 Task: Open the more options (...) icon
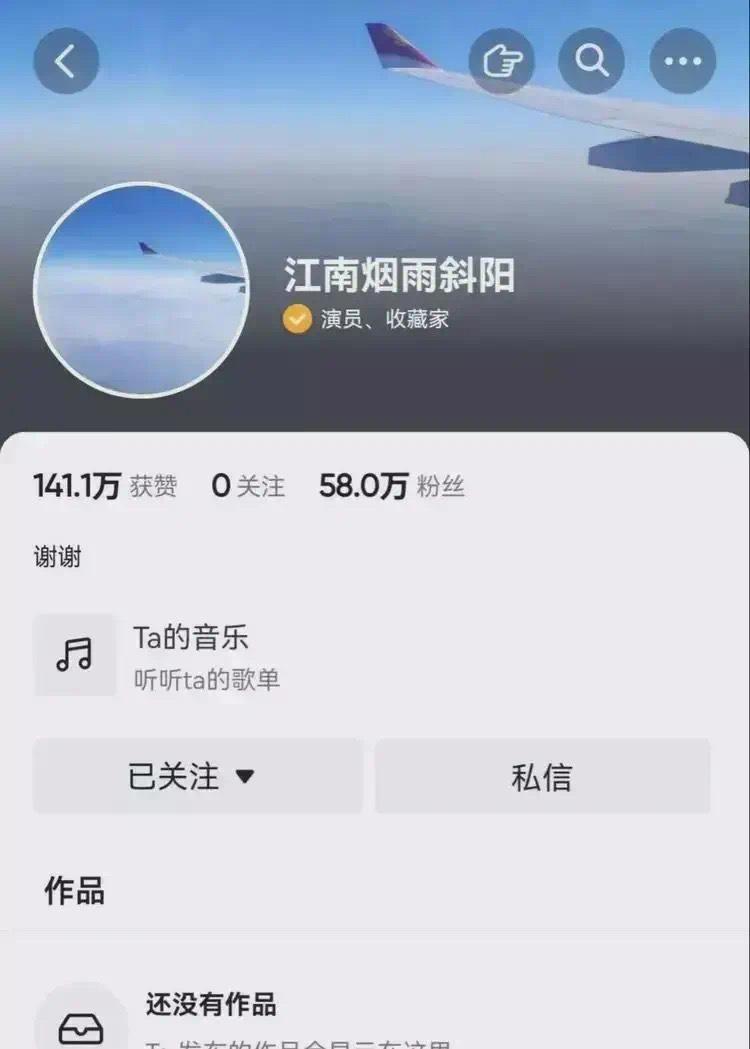click(x=683, y=60)
